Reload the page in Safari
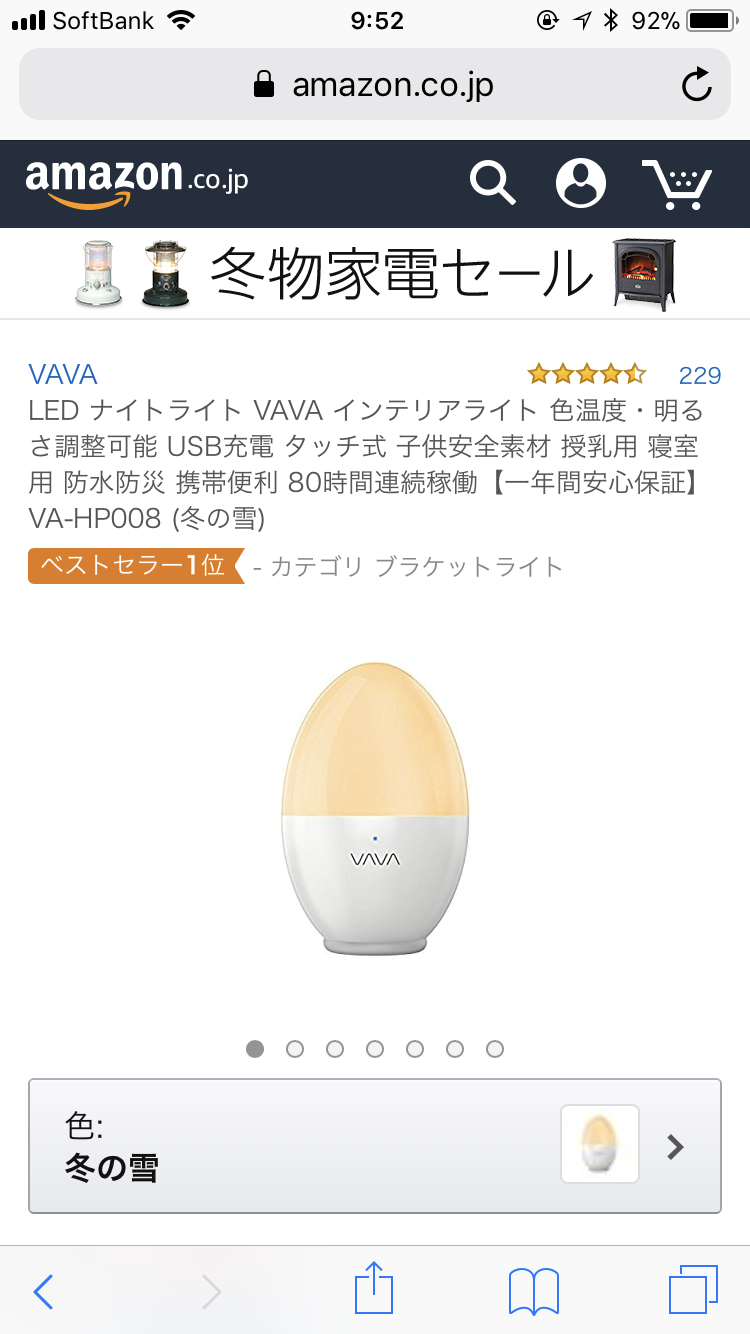 pos(697,85)
